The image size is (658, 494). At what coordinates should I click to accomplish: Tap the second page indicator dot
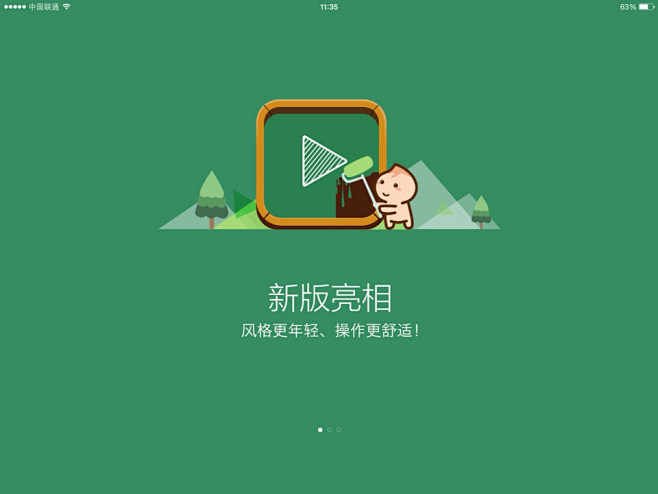pos(329,430)
